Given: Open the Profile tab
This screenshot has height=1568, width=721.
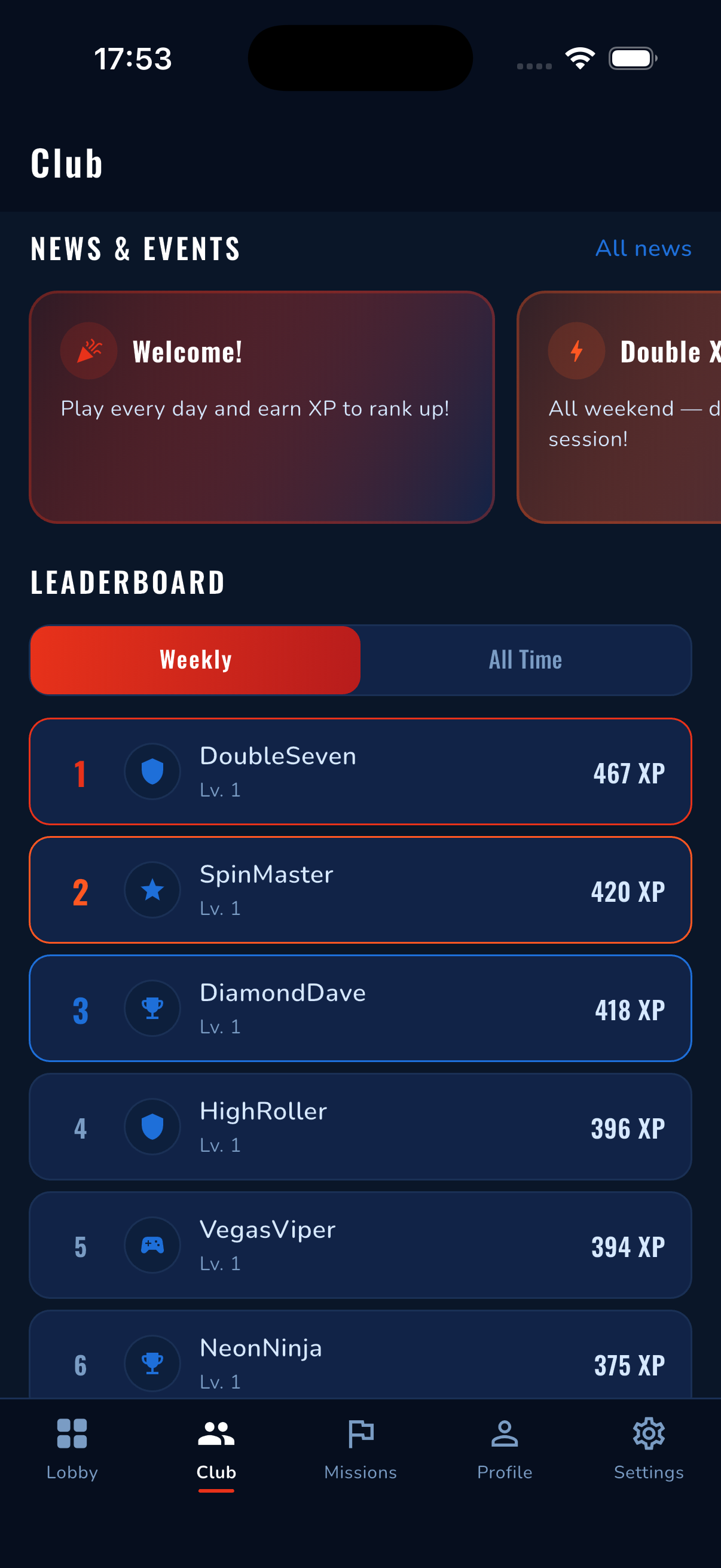Looking at the screenshot, I should pos(505,1450).
